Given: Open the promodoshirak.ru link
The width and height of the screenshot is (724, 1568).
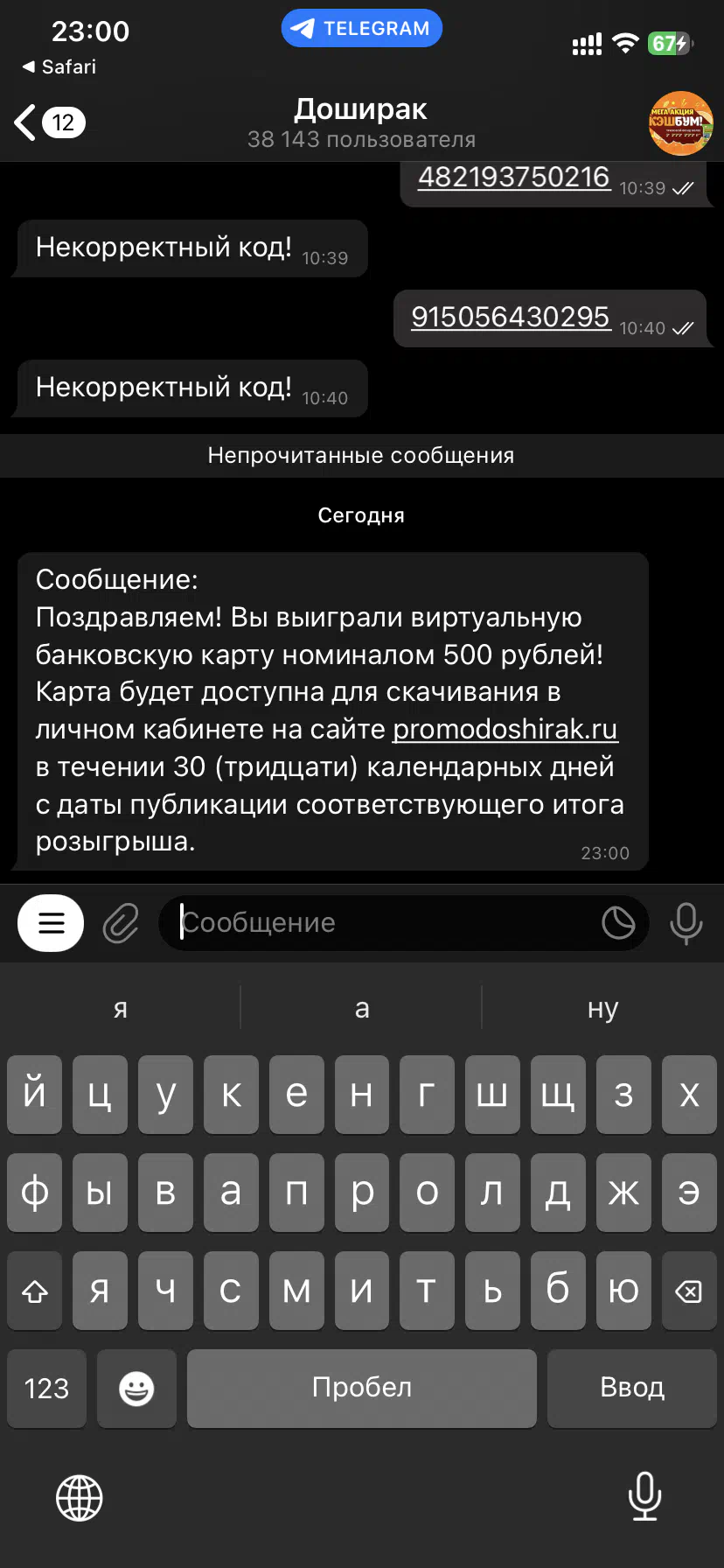Looking at the screenshot, I should click(x=505, y=729).
